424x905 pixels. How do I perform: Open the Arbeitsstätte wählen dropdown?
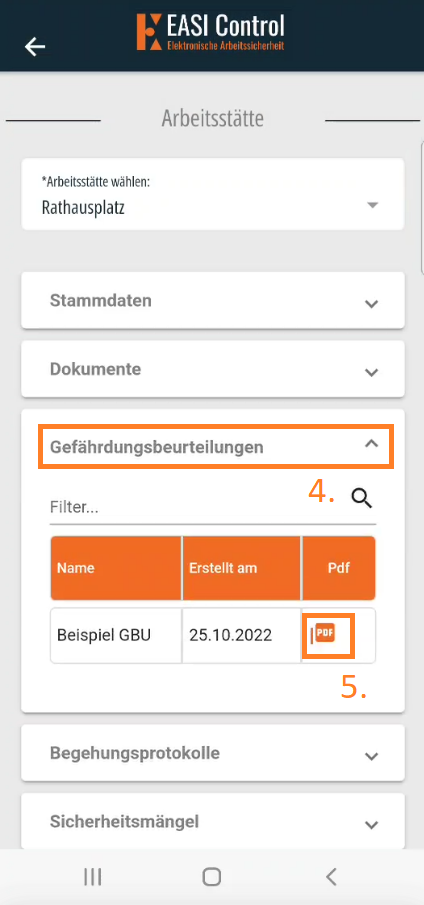point(213,194)
